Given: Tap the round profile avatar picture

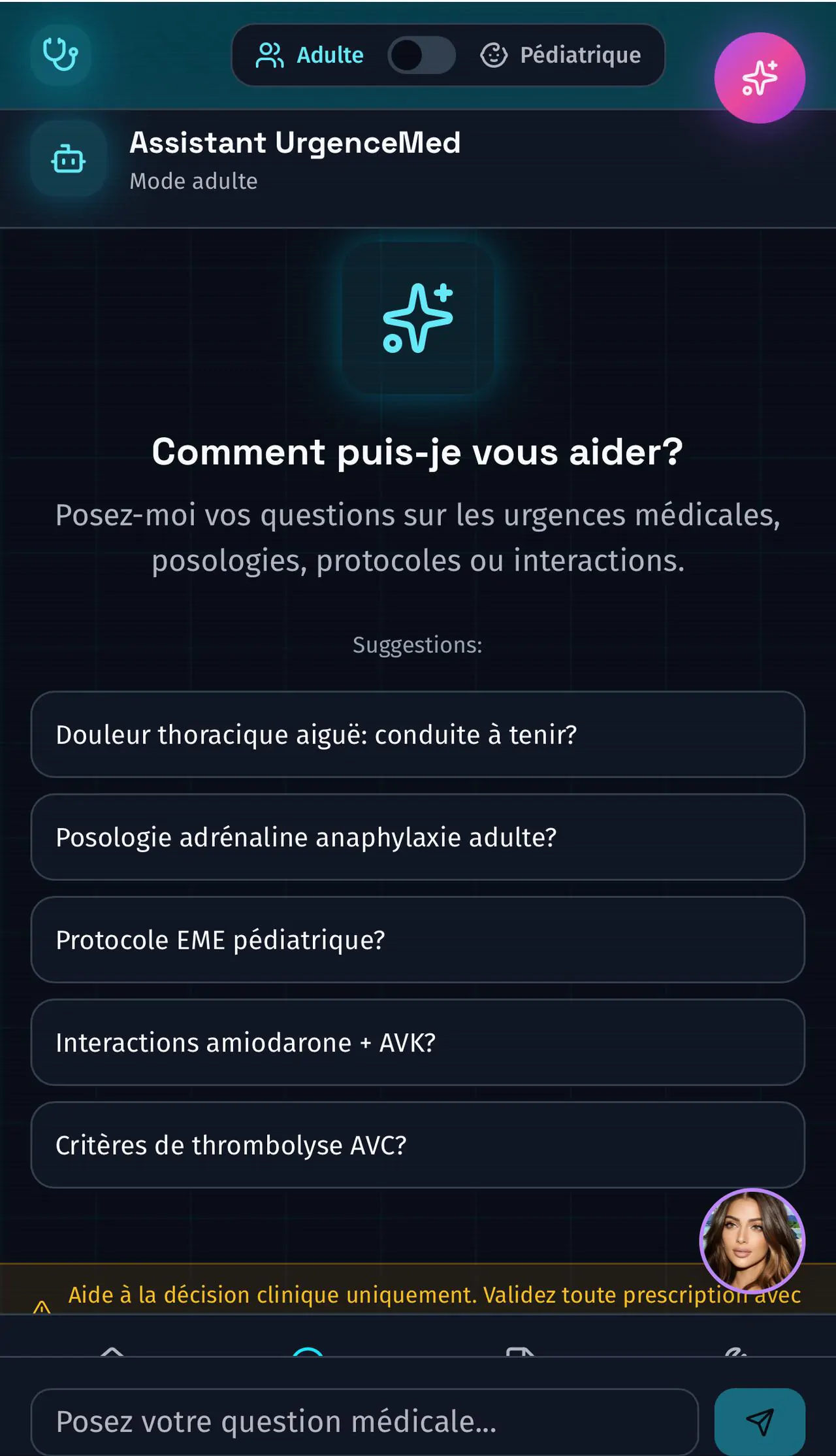Looking at the screenshot, I should tap(752, 1240).
